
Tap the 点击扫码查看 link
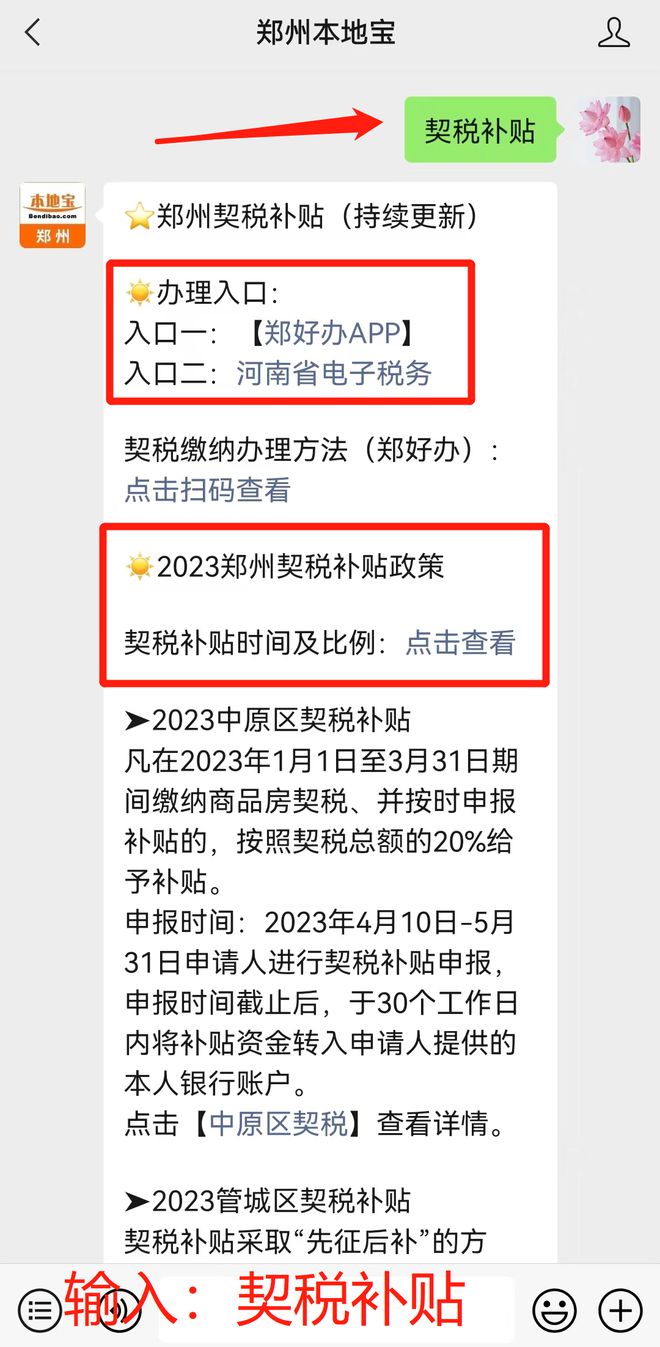point(207,489)
